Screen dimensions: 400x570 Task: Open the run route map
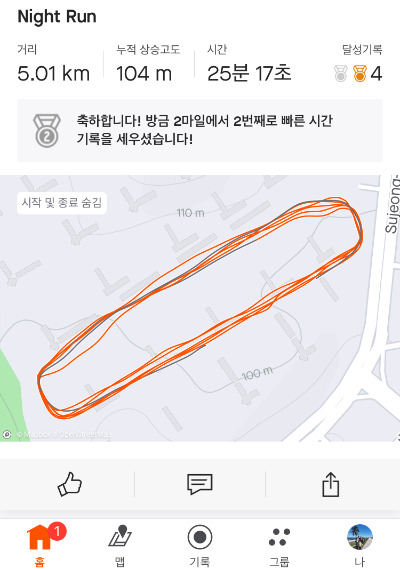coord(200,308)
